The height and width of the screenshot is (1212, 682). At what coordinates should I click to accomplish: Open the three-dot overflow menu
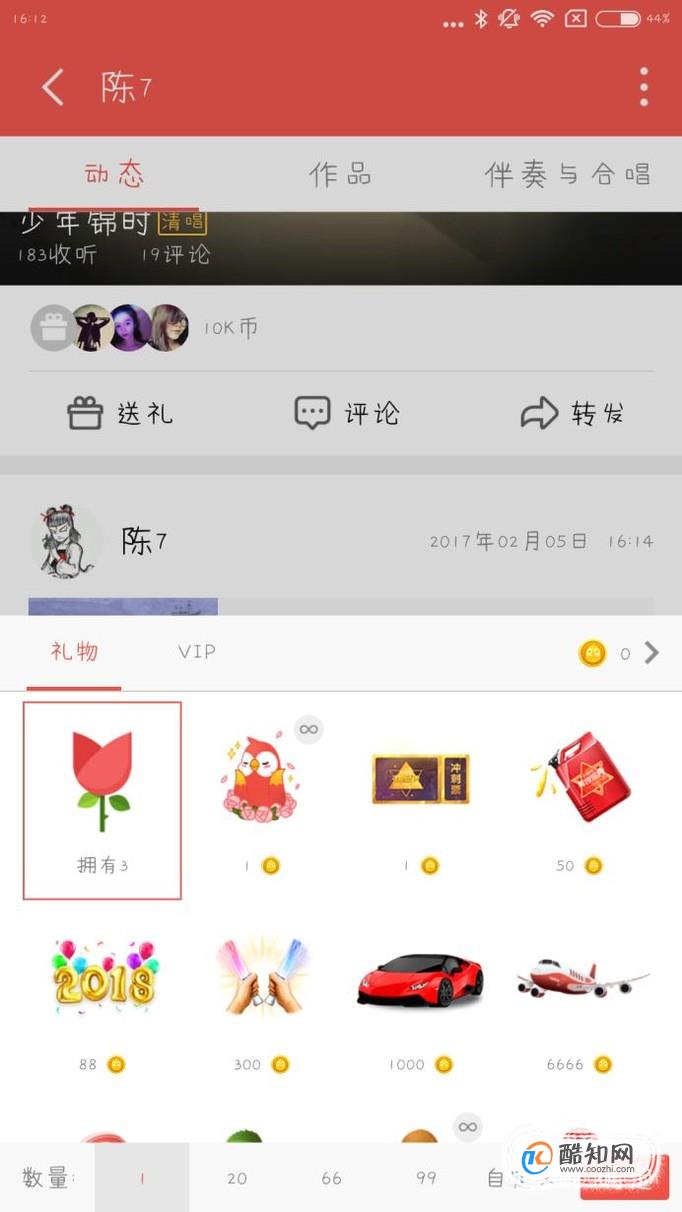[x=644, y=88]
